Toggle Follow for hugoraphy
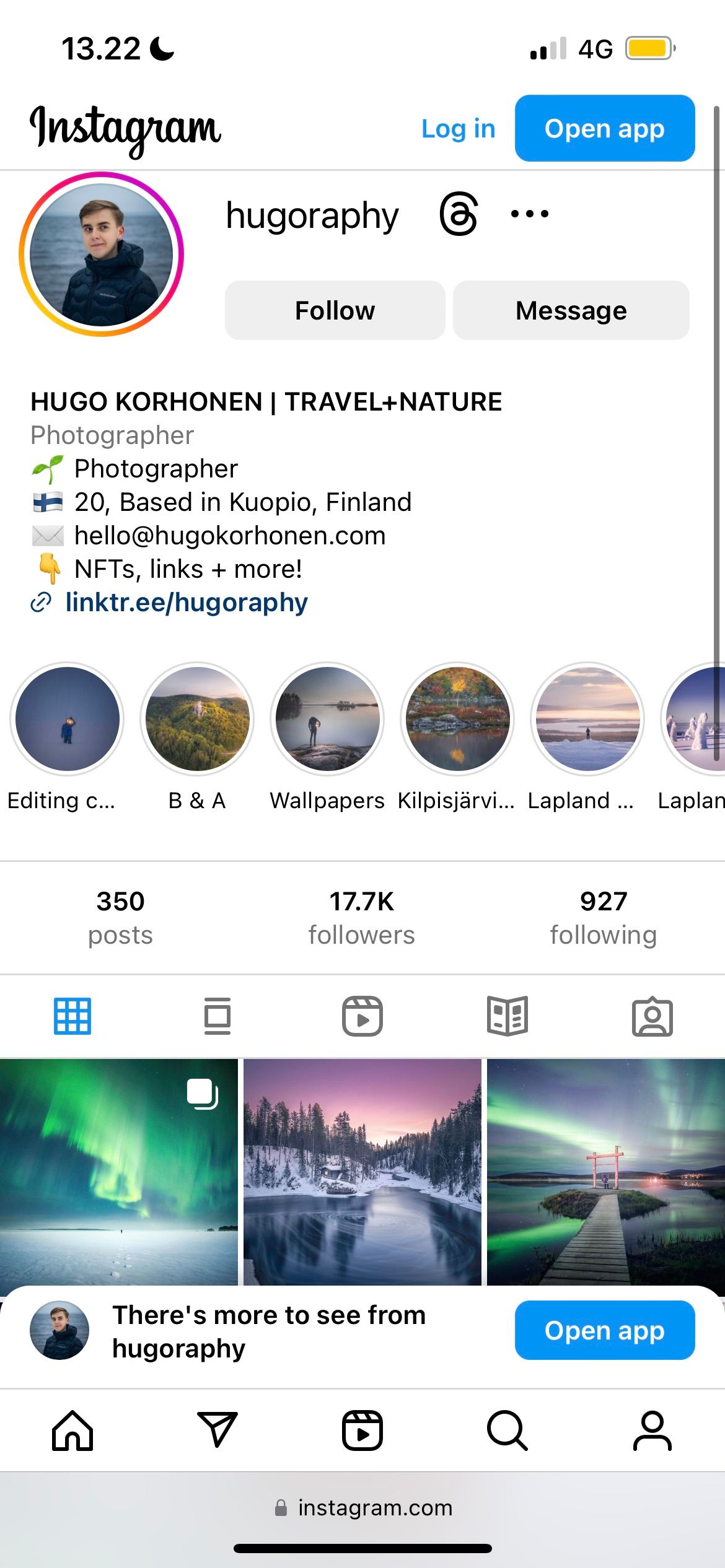This screenshot has height=1568, width=725. pyautogui.click(x=334, y=310)
